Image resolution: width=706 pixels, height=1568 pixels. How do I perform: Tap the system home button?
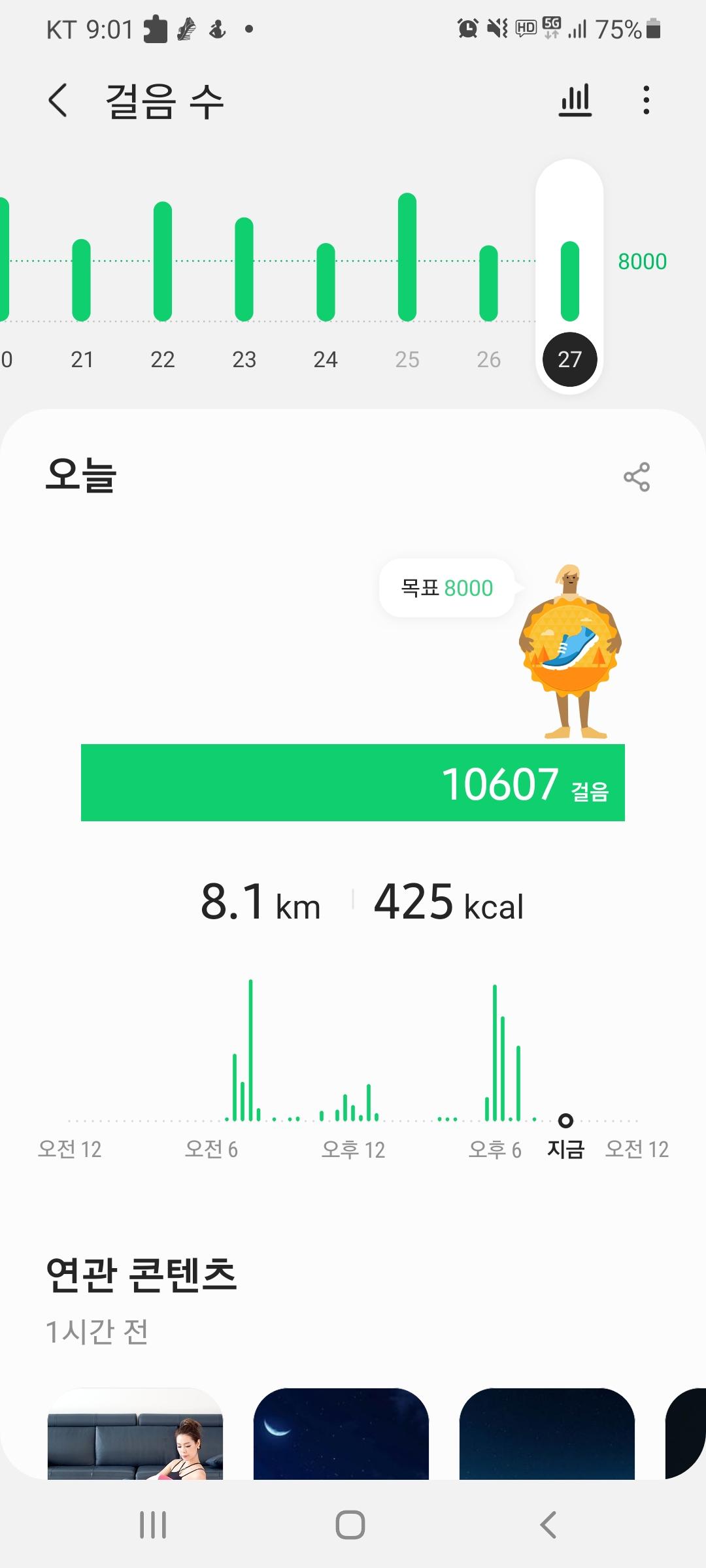tap(350, 1525)
